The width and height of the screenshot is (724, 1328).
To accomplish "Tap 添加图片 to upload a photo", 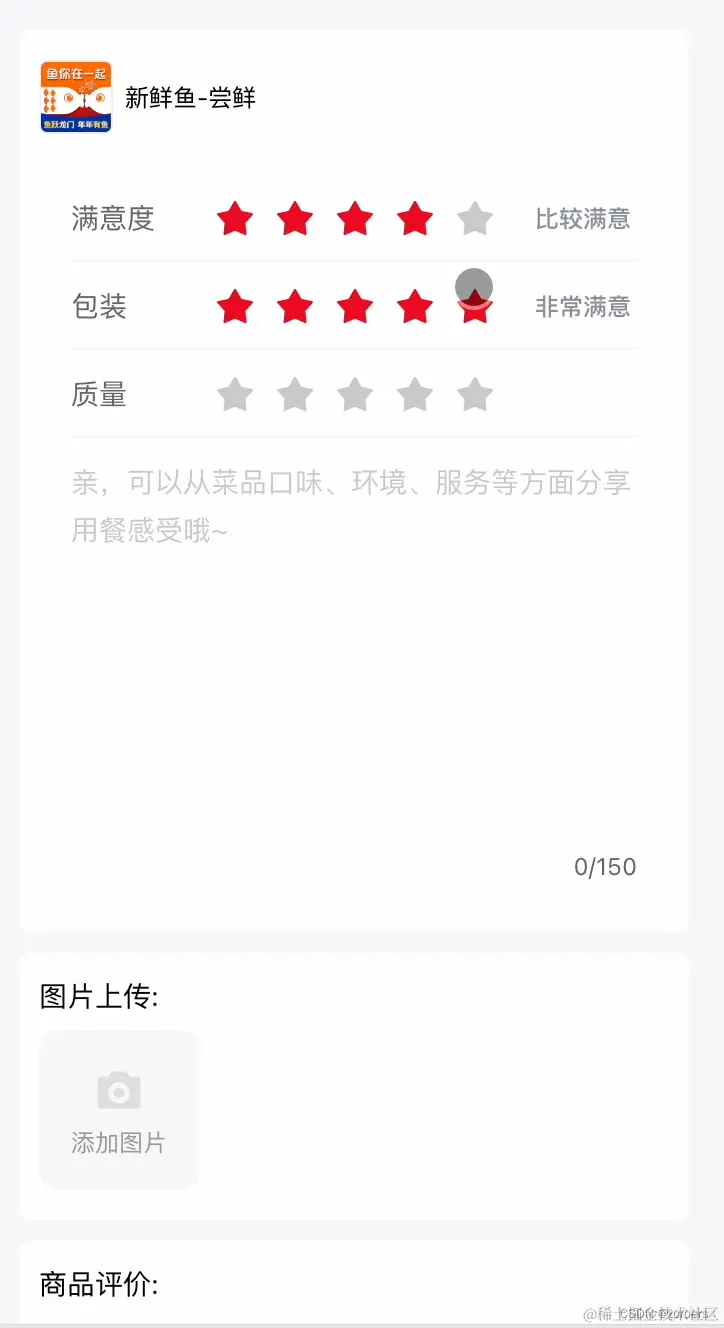I will [119, 1109].
